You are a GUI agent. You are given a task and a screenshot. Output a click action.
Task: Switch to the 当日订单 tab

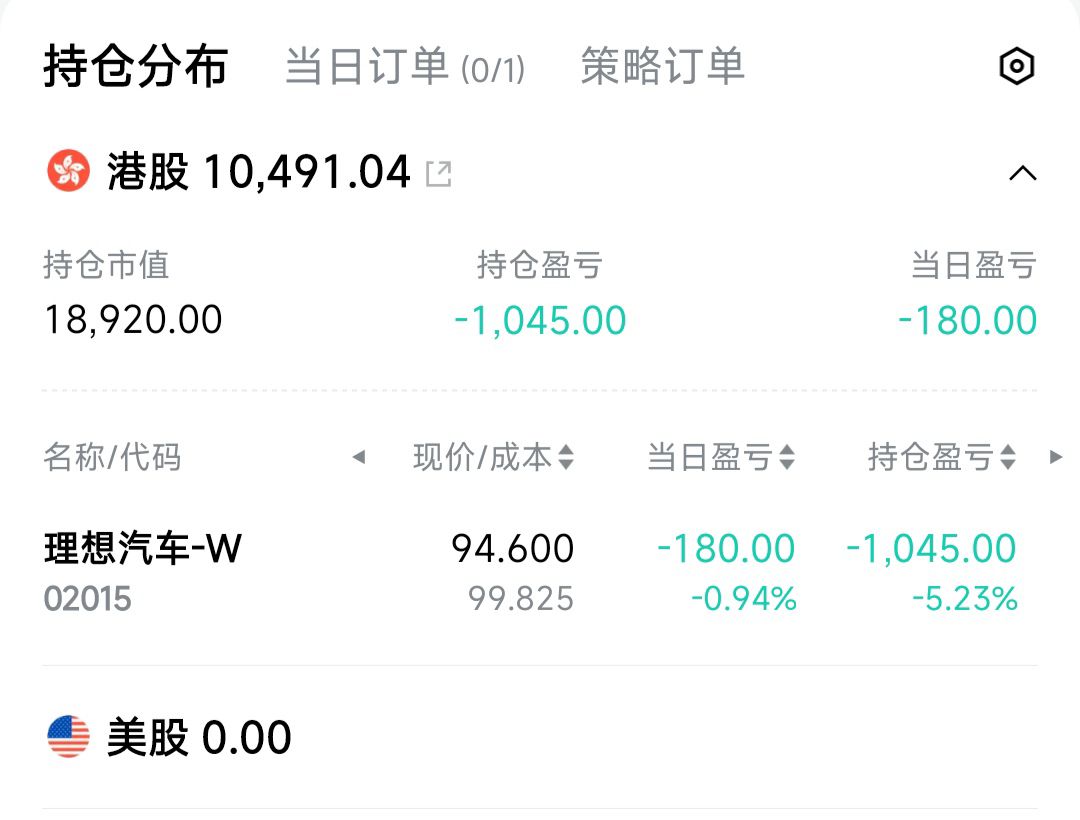tap(404, 67)
